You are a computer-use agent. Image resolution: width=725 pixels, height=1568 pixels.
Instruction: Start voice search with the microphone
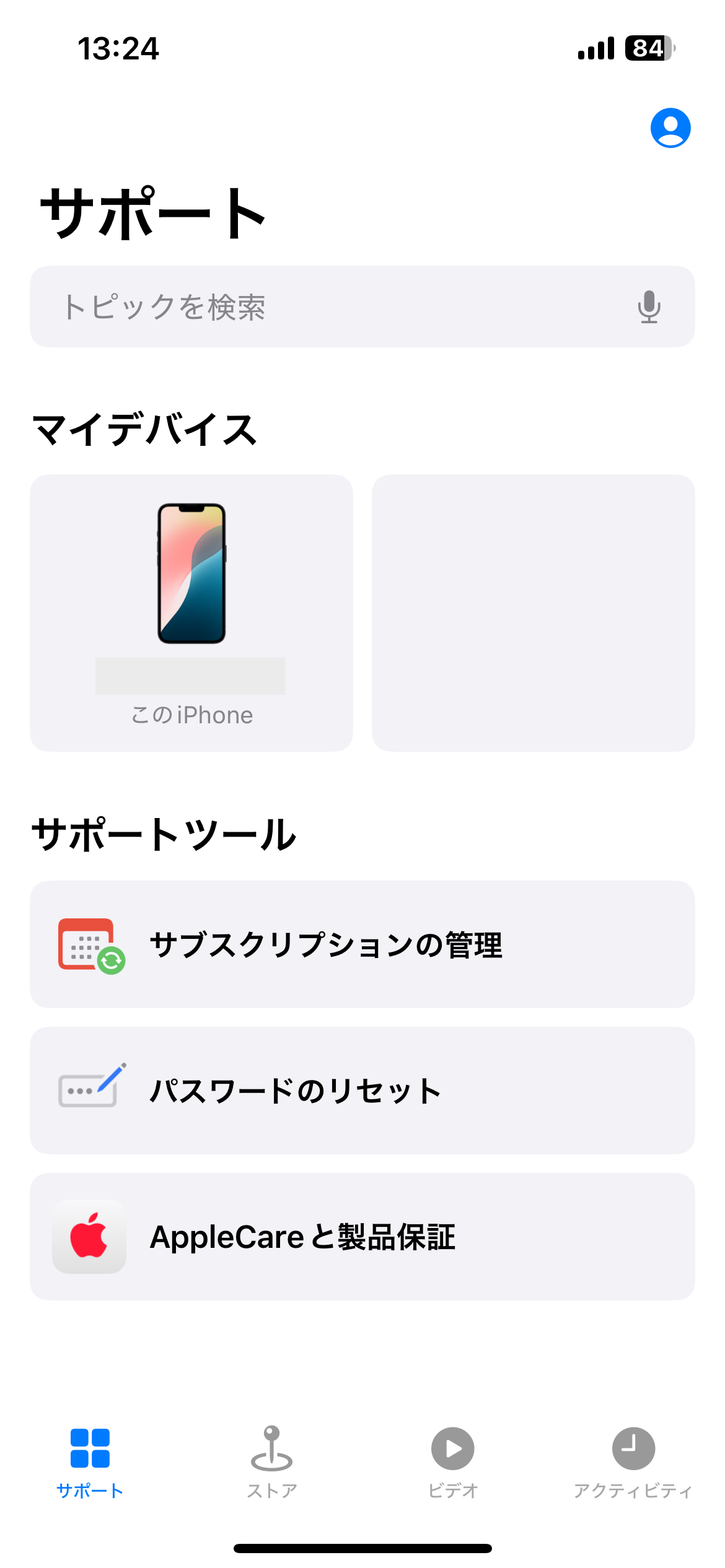click(649, 307)
